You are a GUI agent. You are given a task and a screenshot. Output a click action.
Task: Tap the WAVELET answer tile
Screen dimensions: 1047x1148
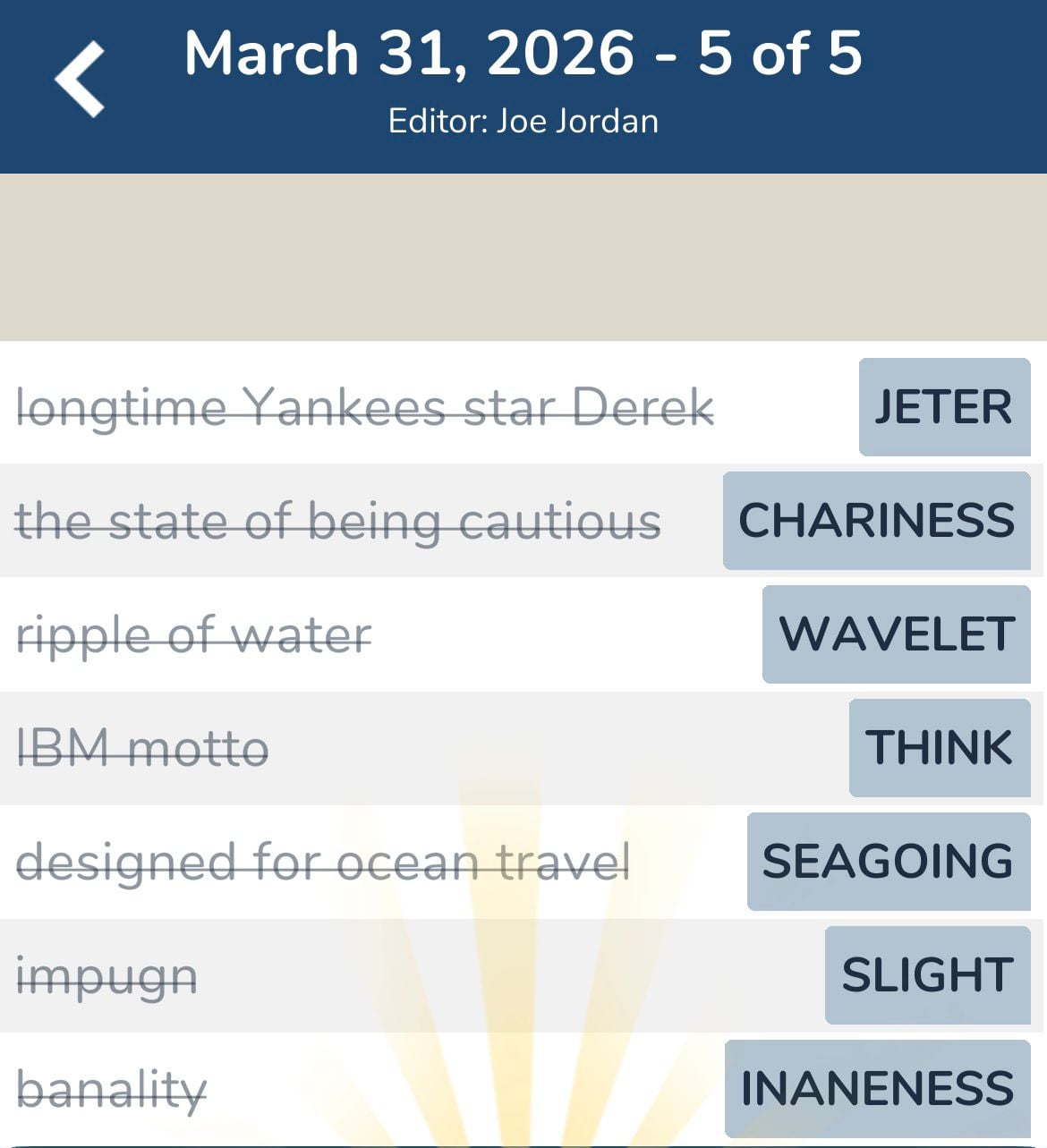pos(897,634)
